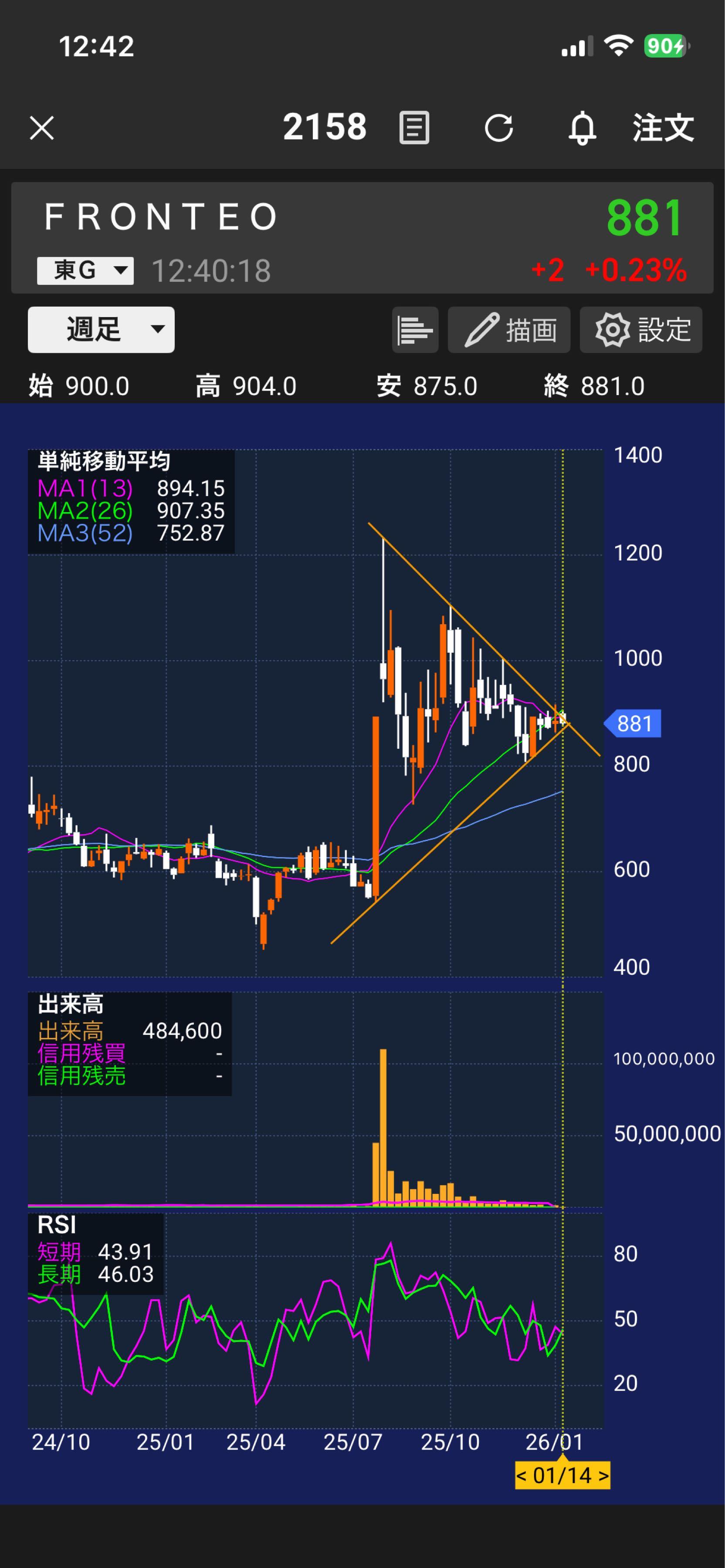Toggle the volume-by-price bars icon

click(415, 330)
